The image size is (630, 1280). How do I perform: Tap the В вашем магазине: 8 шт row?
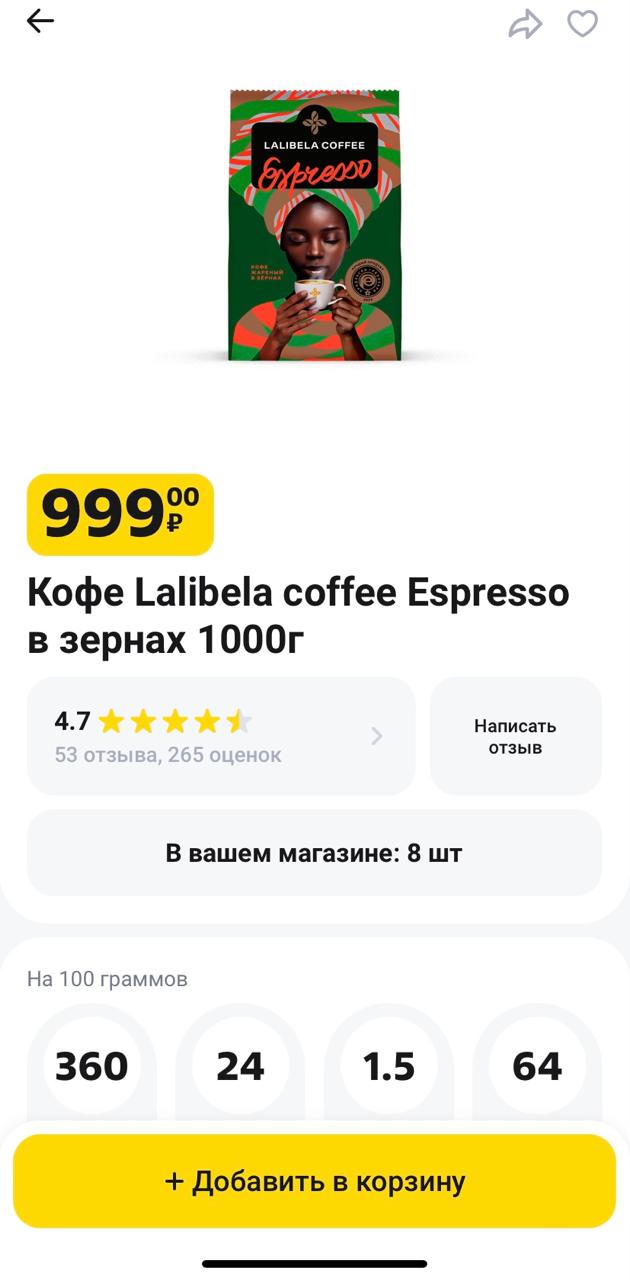314,853
